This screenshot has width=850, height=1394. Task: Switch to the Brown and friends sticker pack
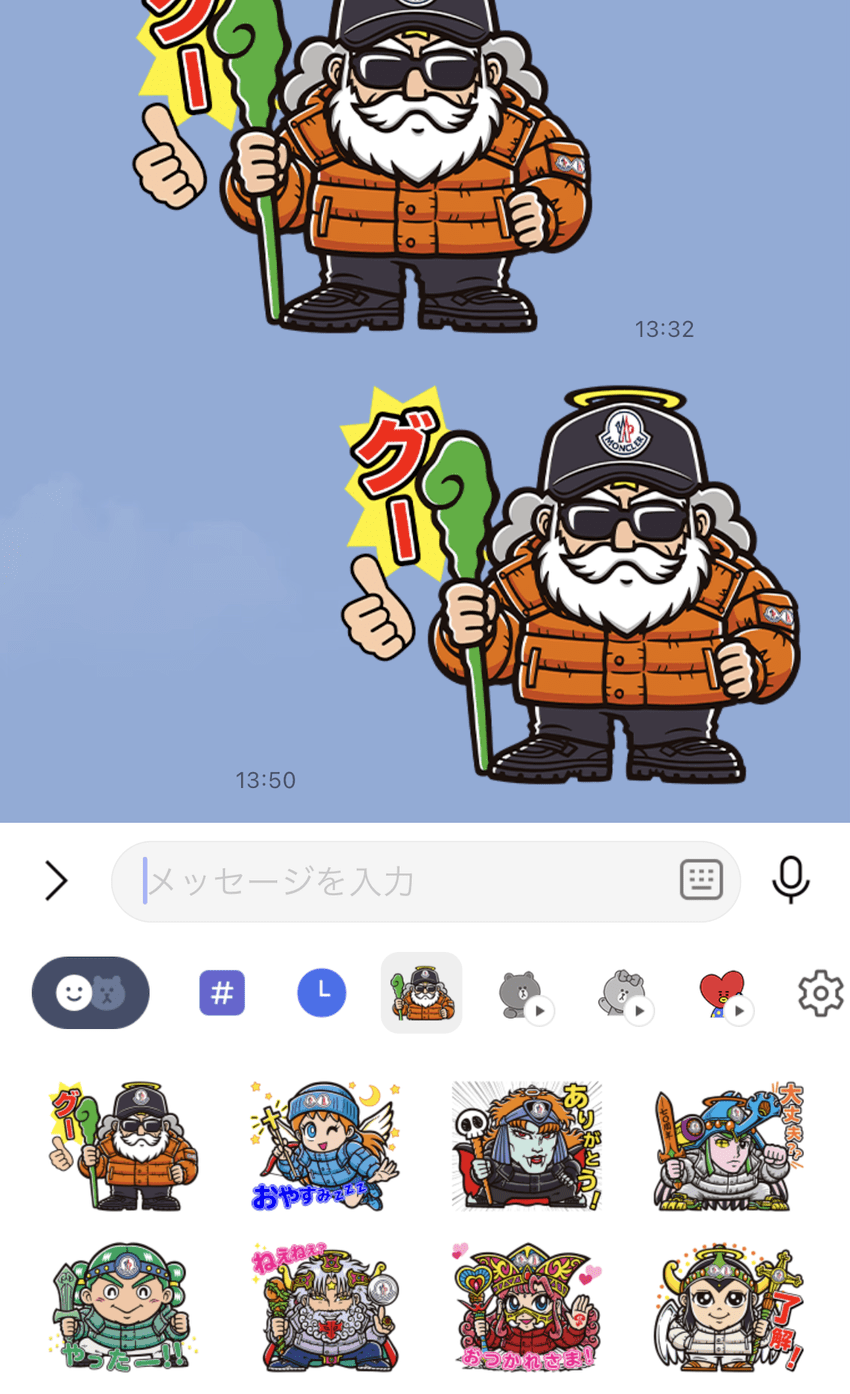click(x=522, y=992)
